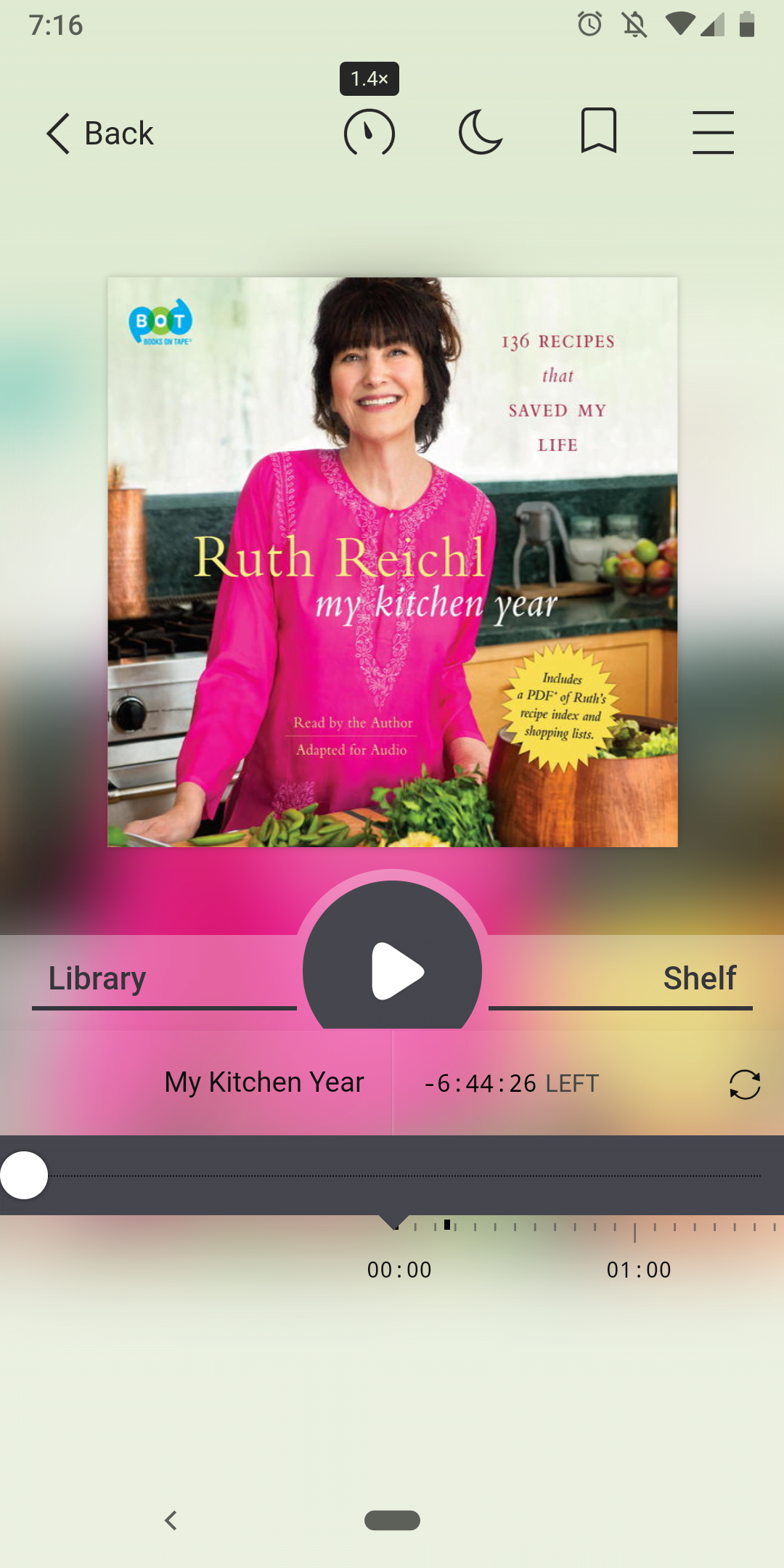Tap the system back arrow

(171, 1520)
